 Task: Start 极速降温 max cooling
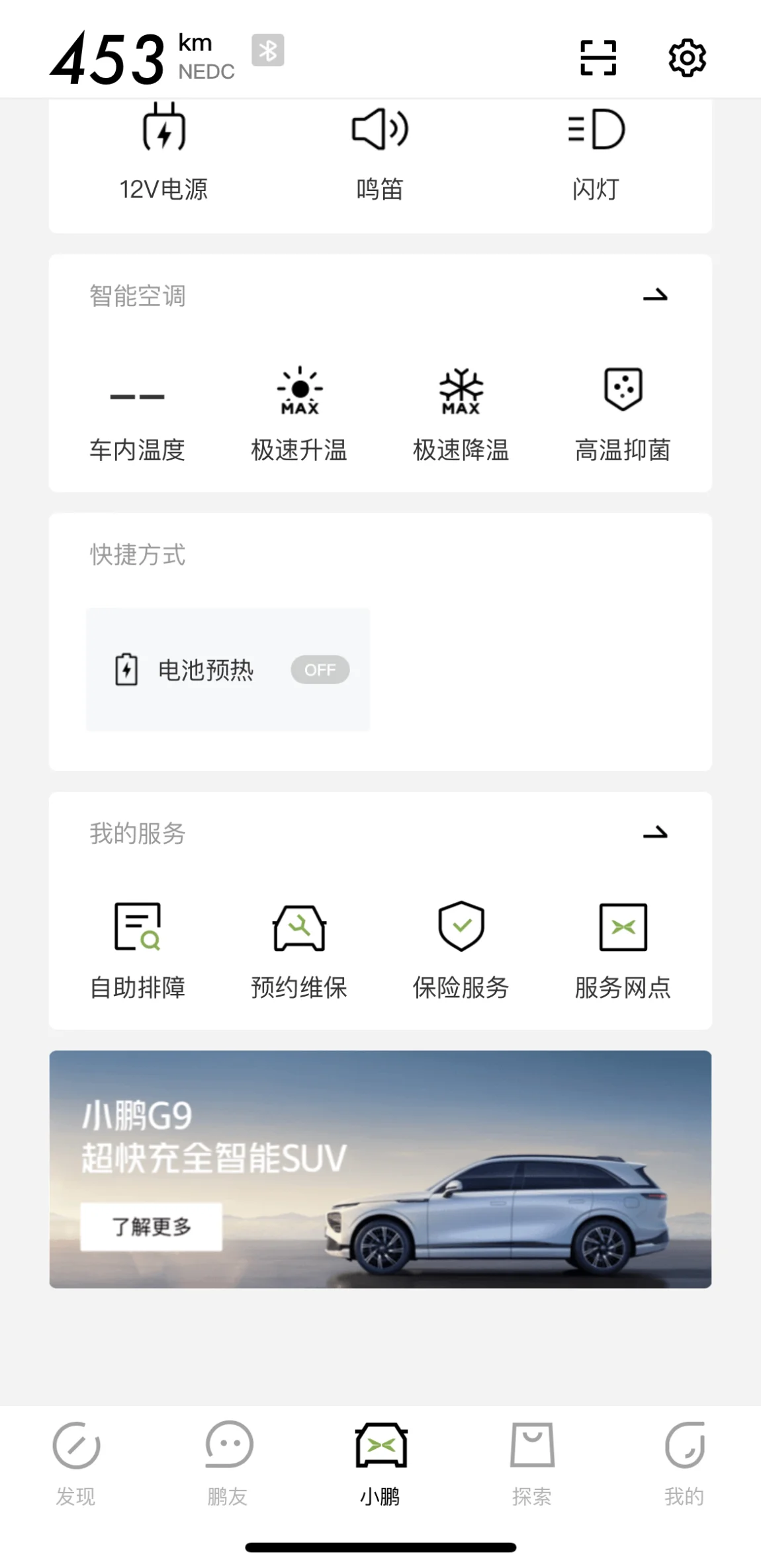coord(461,414)
